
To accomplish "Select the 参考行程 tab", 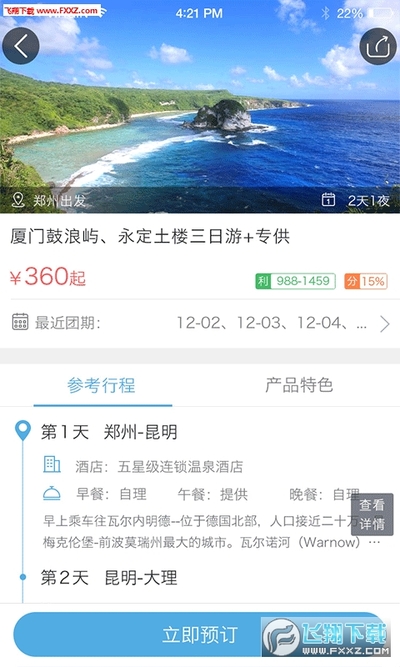I will (101, 385).
